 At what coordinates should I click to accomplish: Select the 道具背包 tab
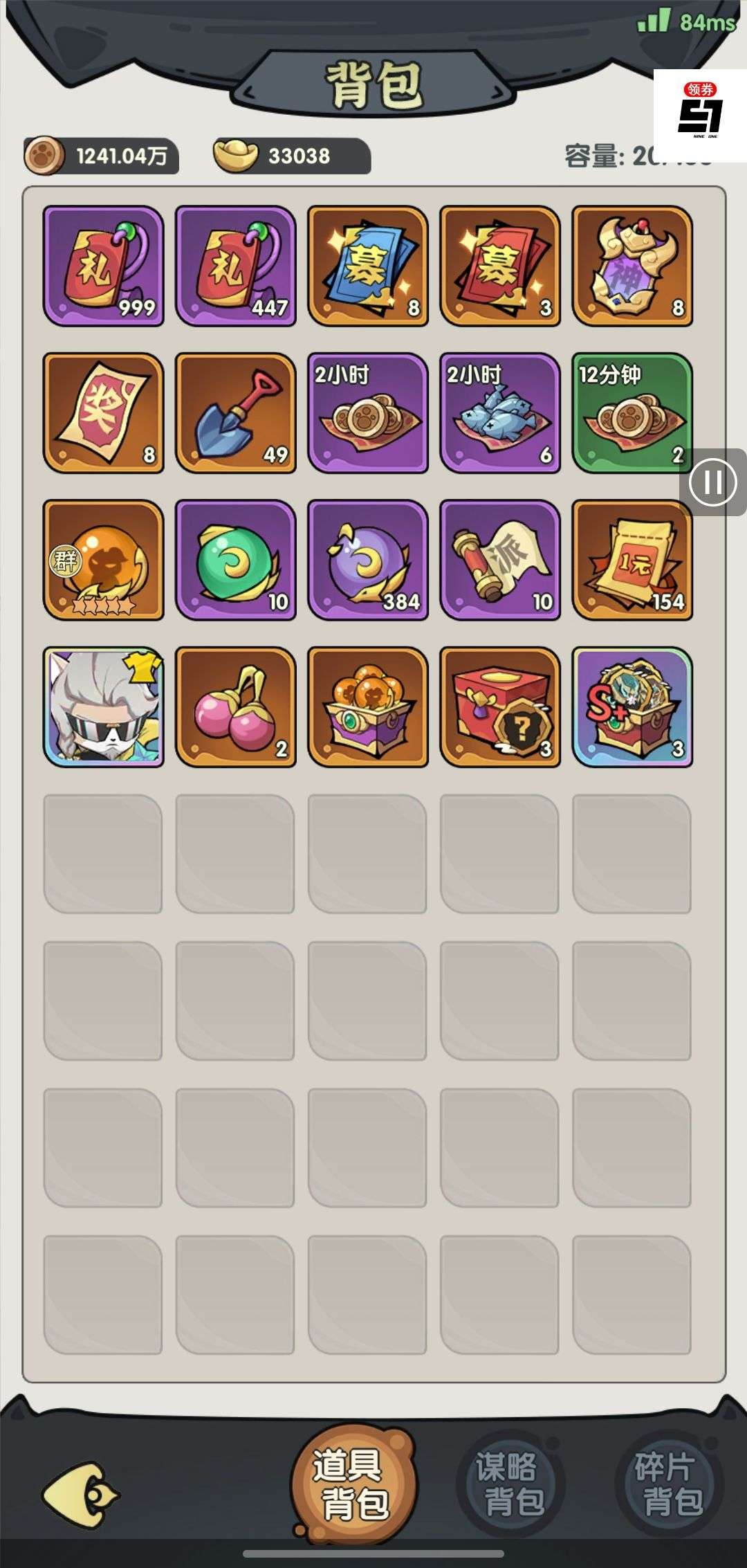[354, 1485]
